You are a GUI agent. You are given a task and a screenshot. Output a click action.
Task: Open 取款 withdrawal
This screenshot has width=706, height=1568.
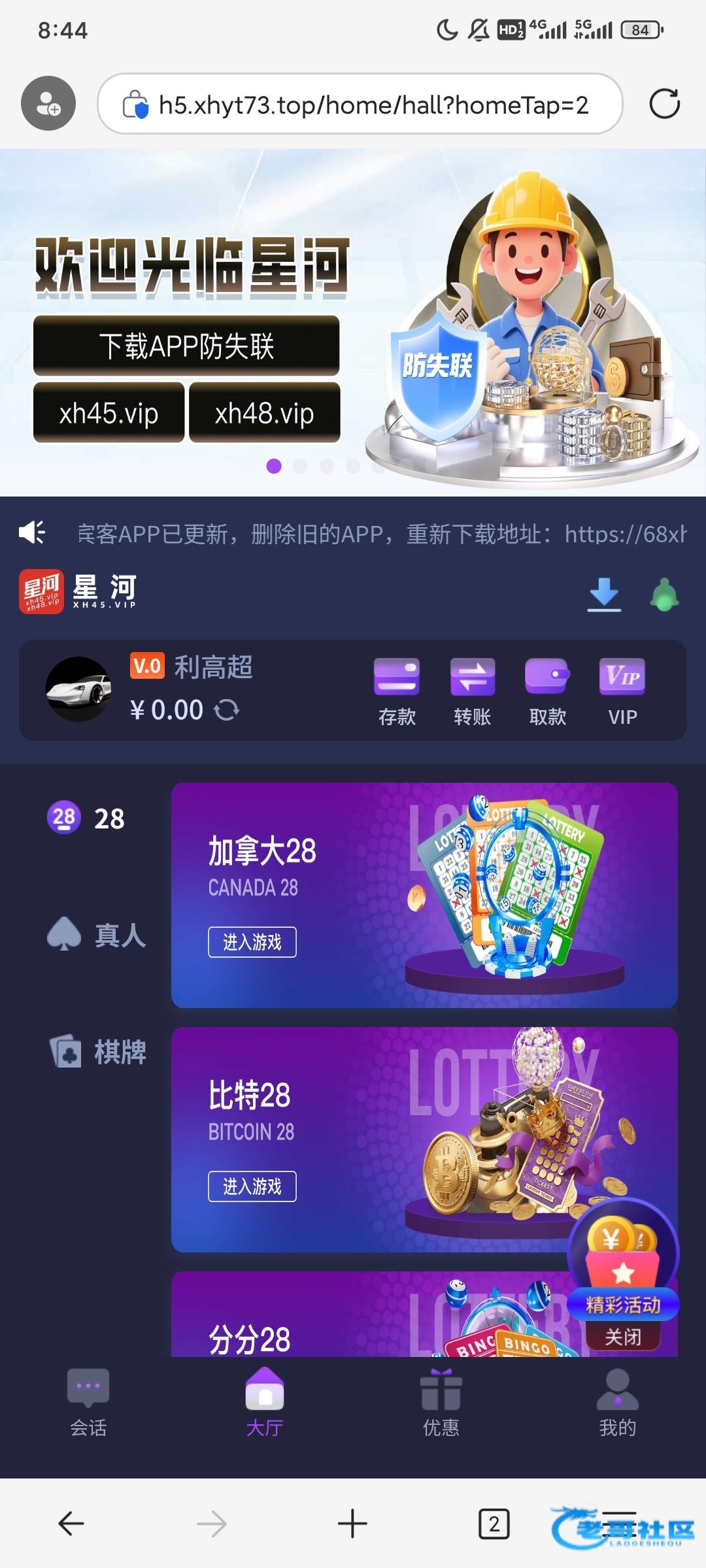[547, 691]
